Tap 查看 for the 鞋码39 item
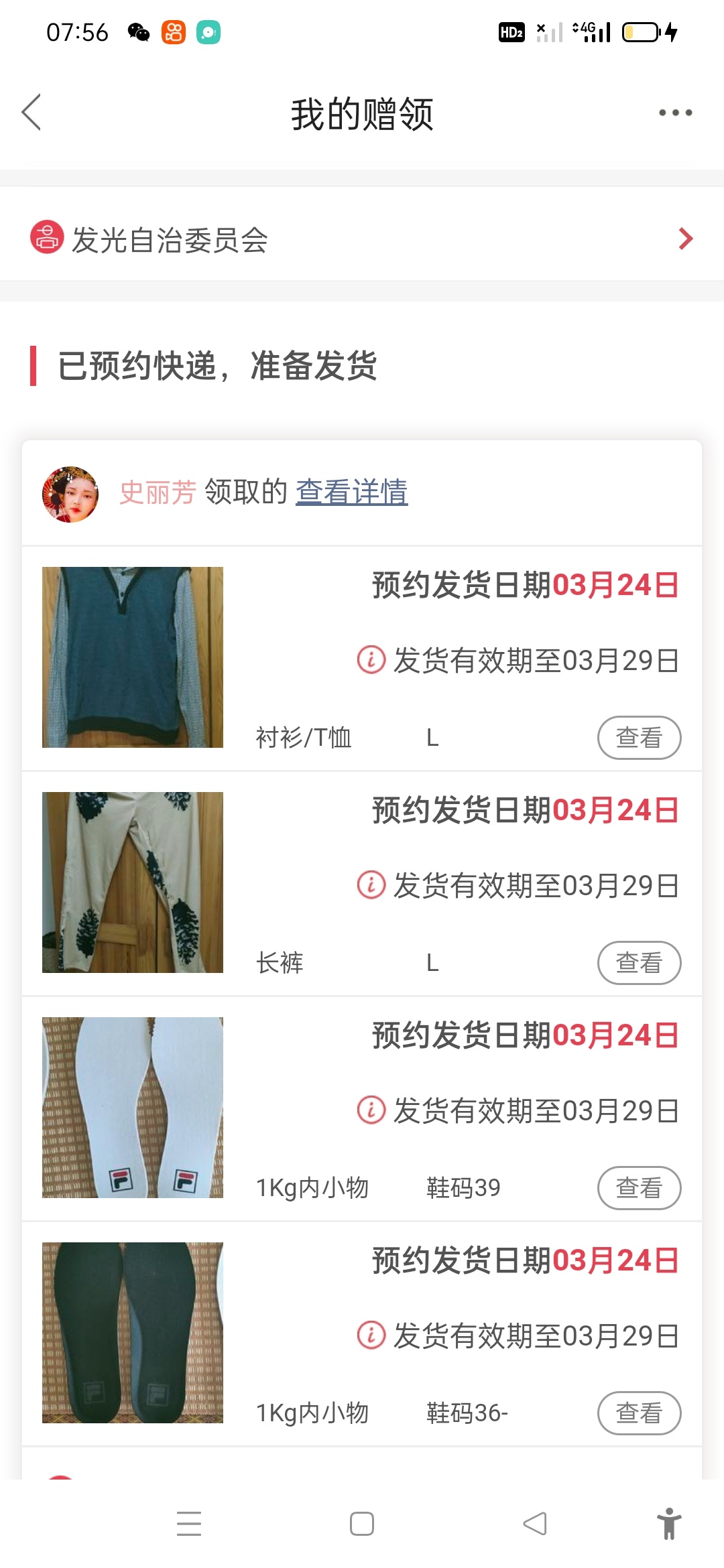The image size is (724, 1568). click(639, 1188)
